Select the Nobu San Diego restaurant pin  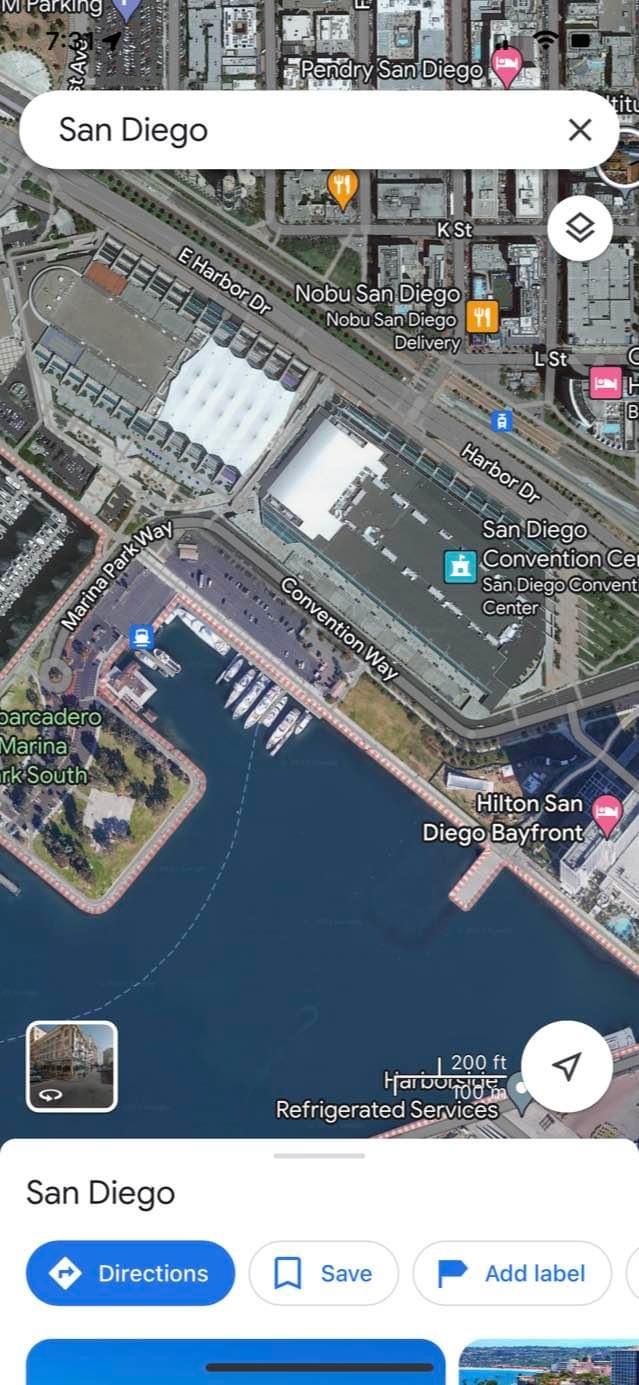(482, 318)
